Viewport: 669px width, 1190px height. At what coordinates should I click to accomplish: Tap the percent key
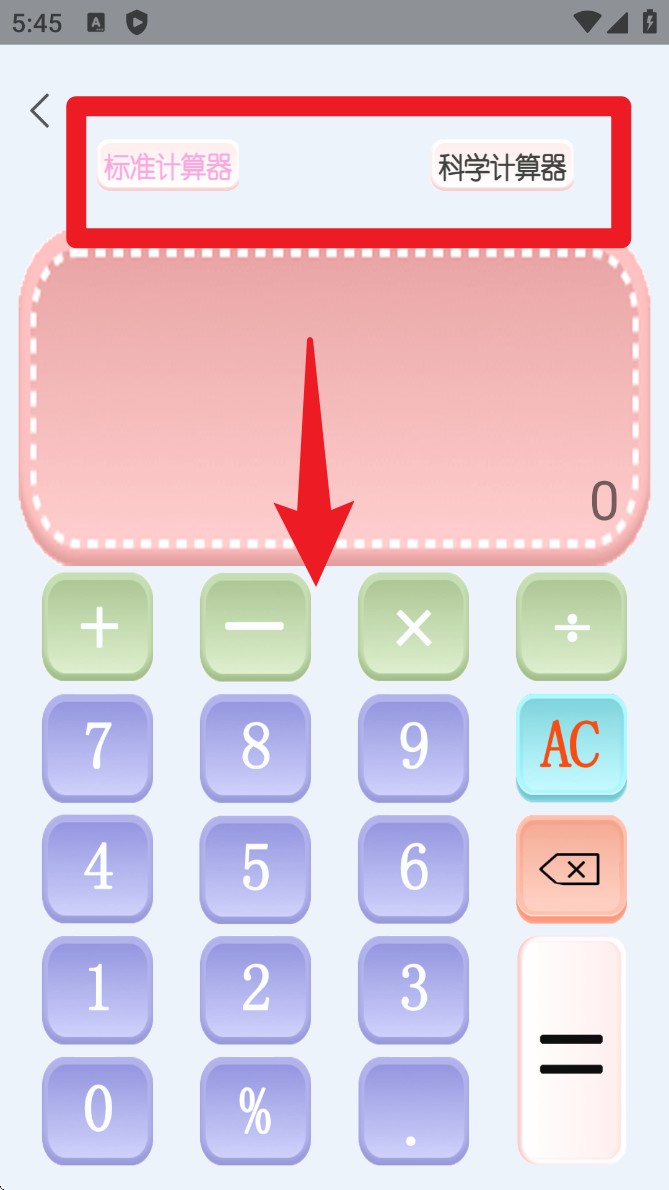255,1110
